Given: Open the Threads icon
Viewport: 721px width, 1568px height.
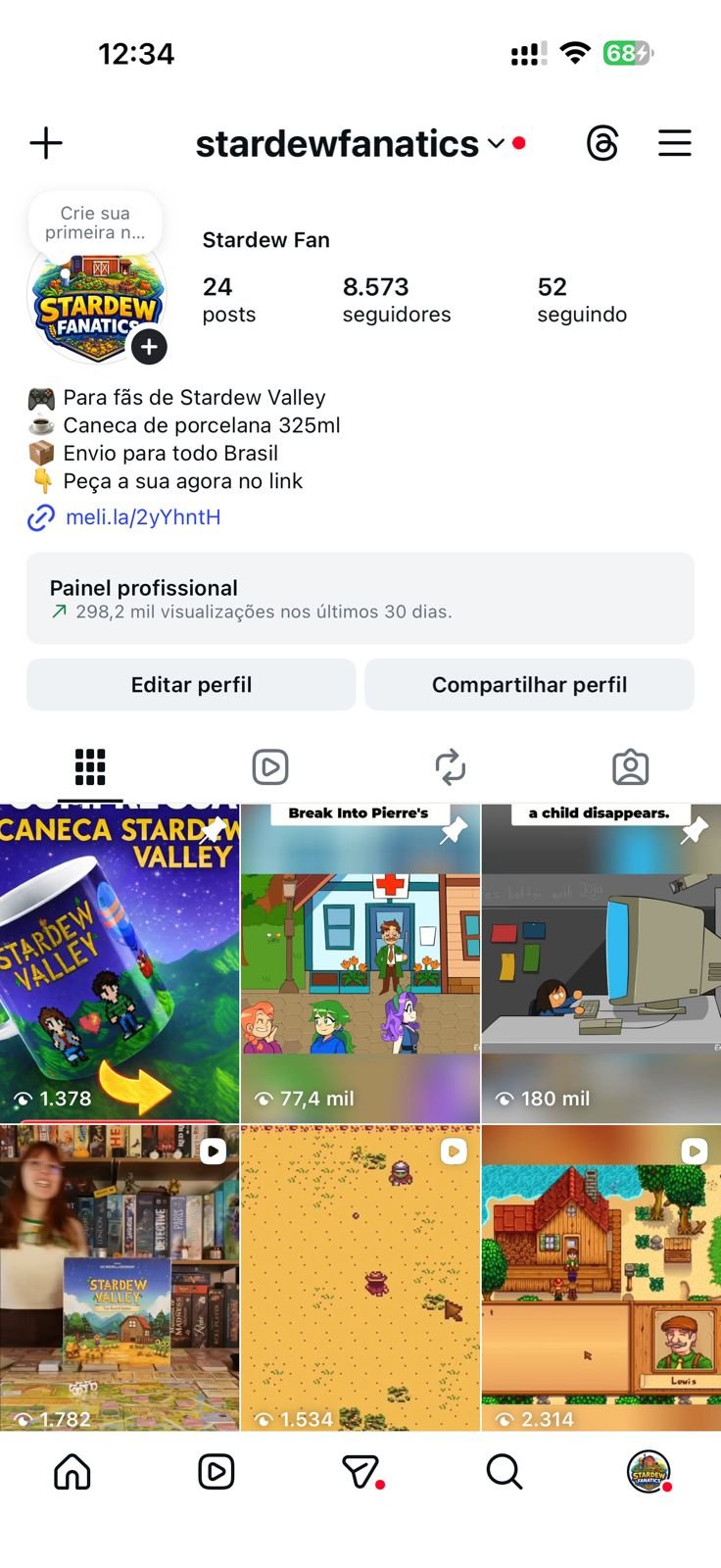Looking at the screenshot, I should tap(601, 143).
